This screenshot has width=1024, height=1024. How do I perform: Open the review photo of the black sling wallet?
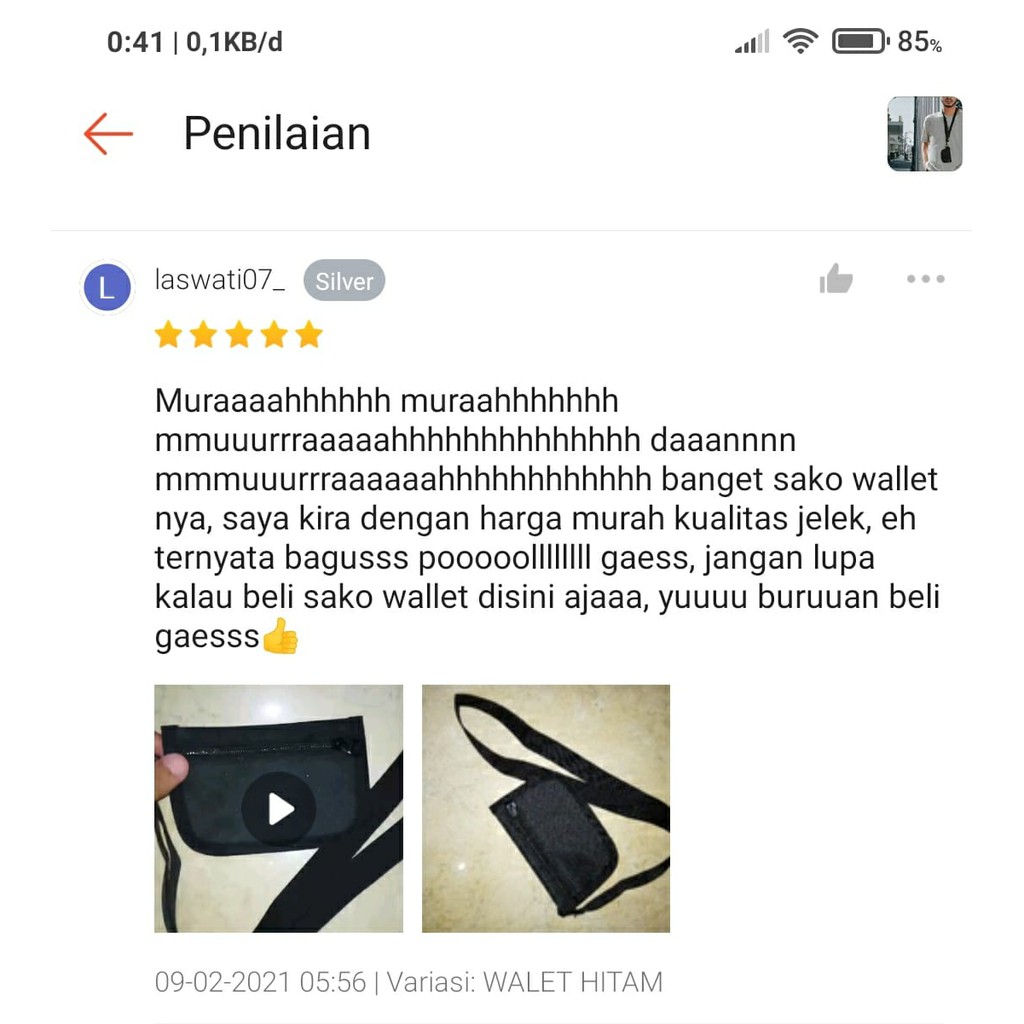546,808
